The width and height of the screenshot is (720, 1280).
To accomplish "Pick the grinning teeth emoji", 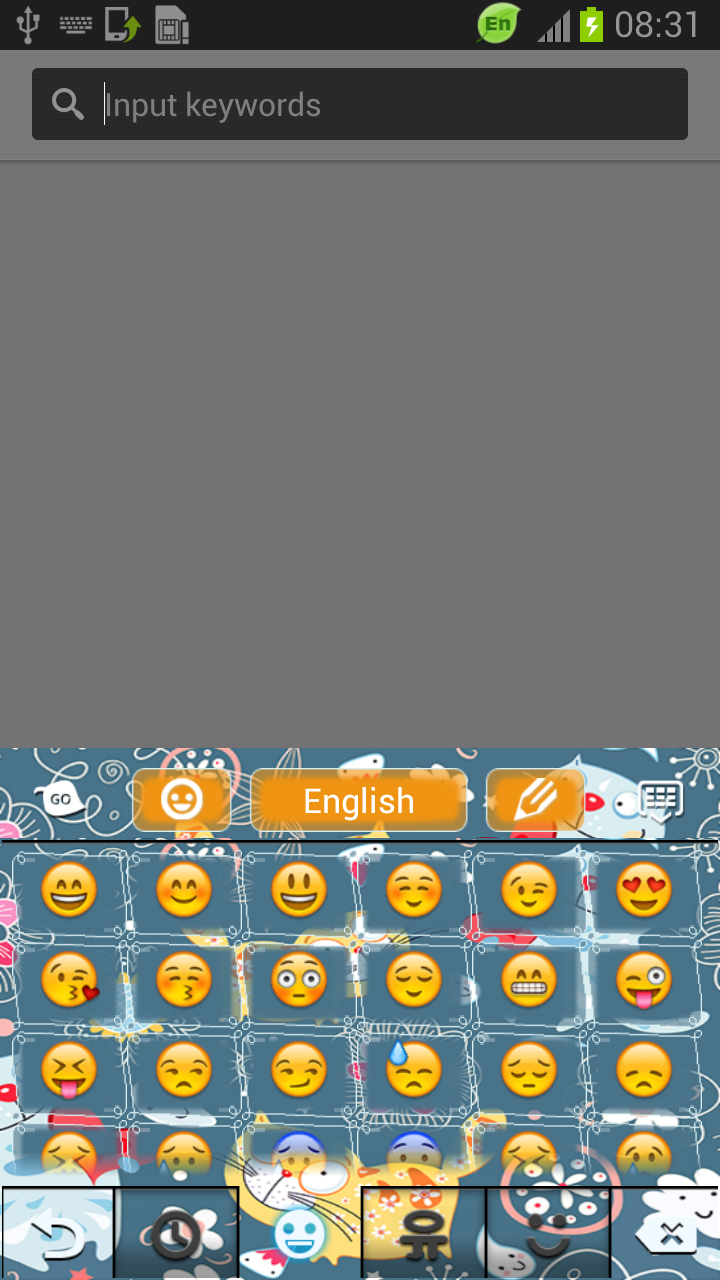I will click(x=530, y=980).
